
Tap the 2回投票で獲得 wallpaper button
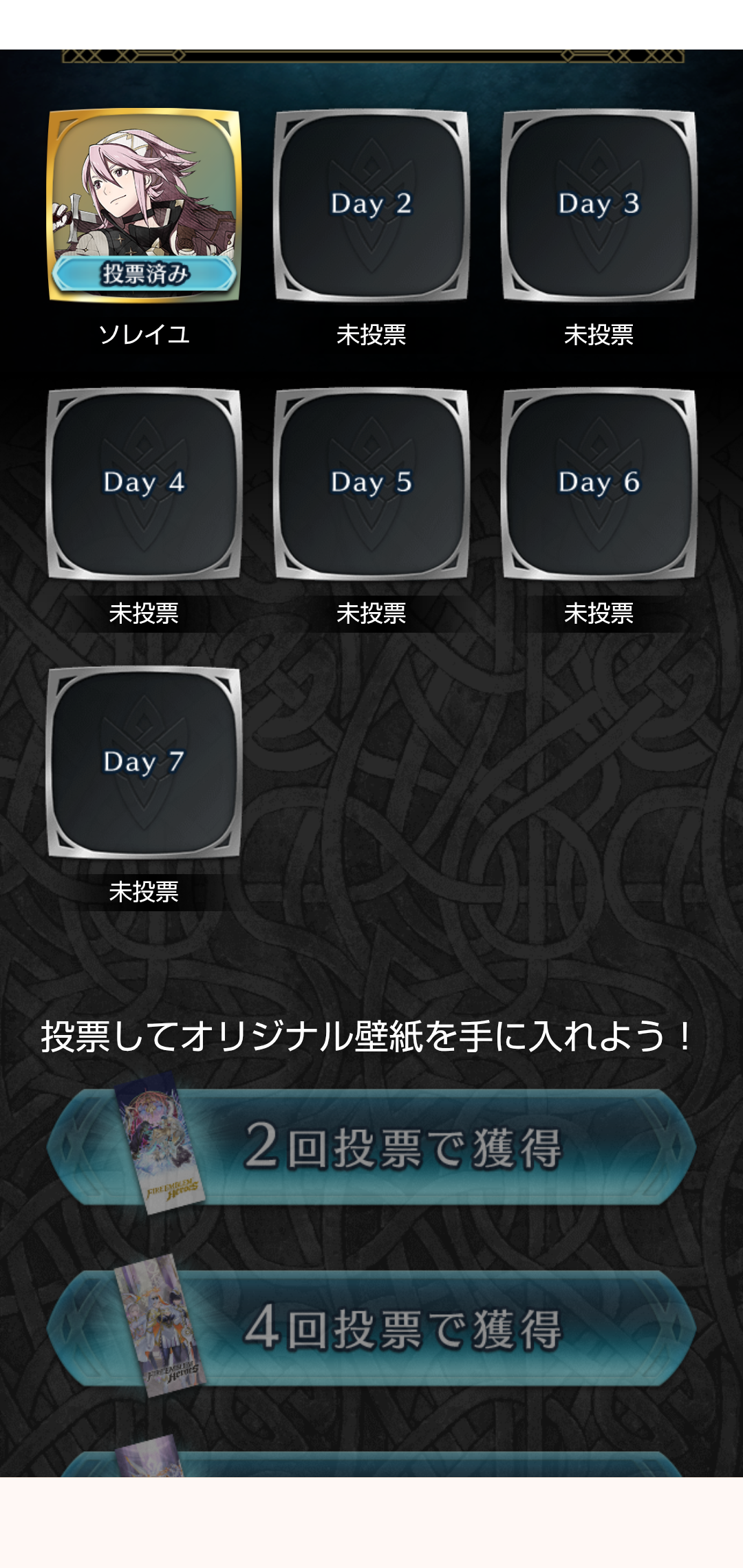[371, 1146]
